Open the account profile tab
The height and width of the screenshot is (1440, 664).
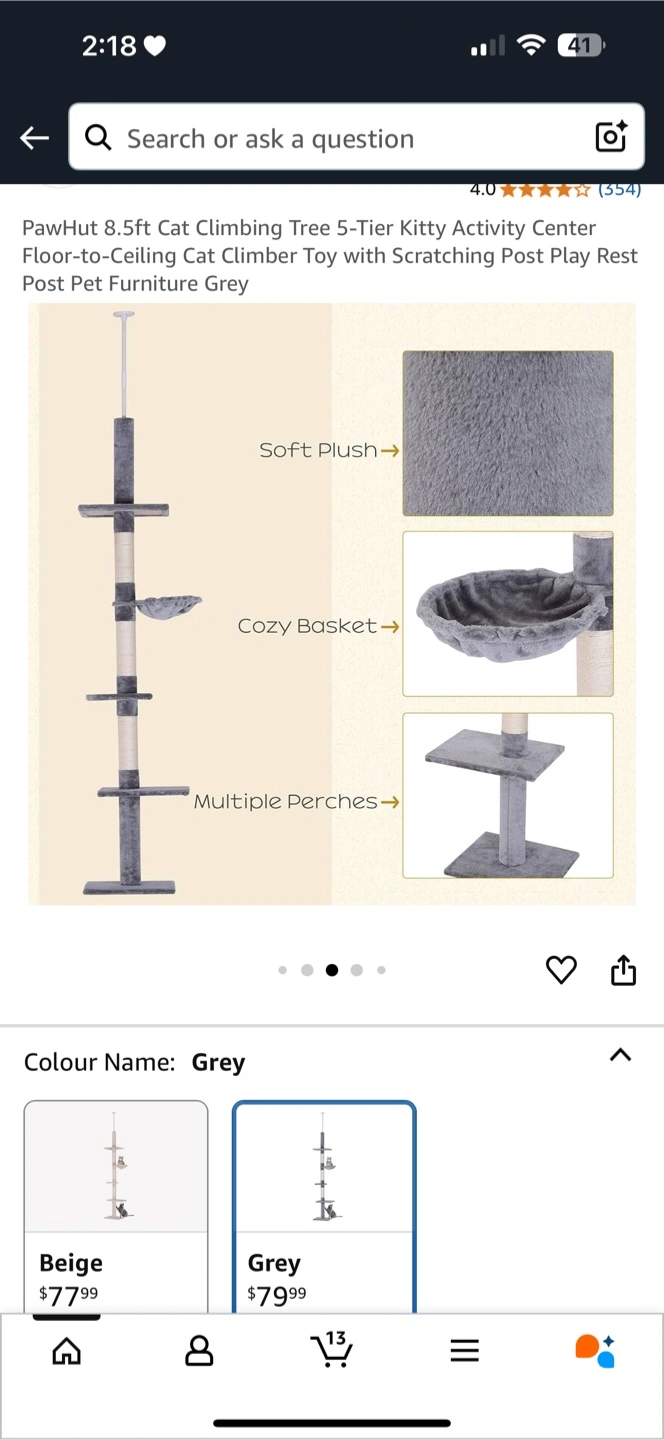pyautogui.click(x=199, y=1351)
